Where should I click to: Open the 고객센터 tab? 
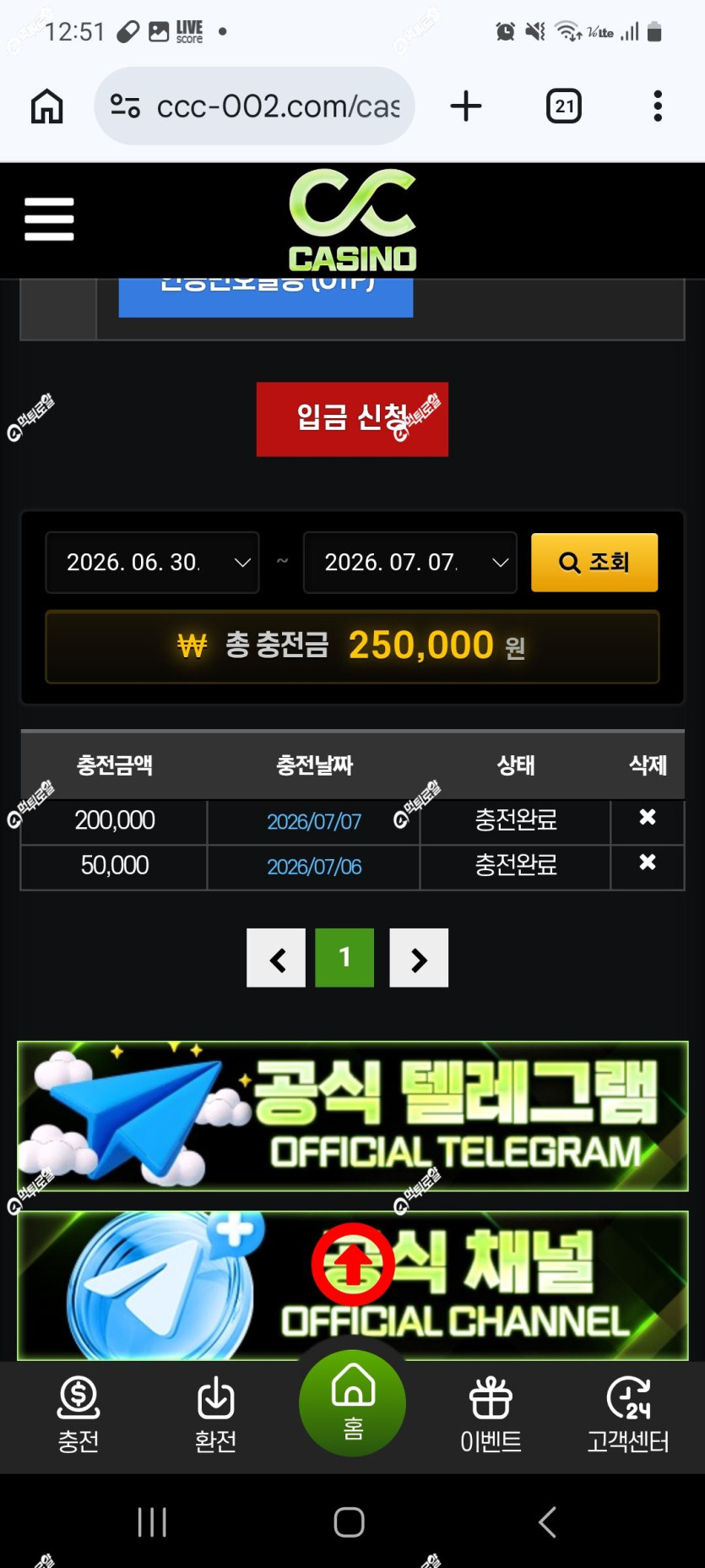(x=628, y=1415)
